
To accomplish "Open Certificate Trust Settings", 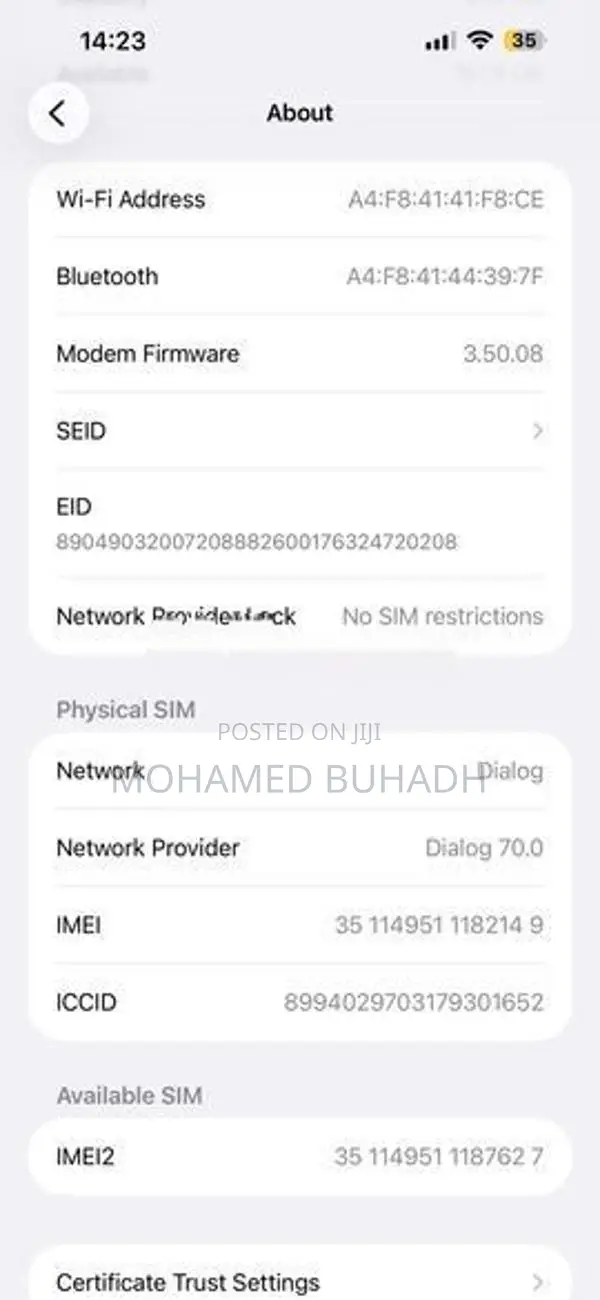I will click(x=300, y=1280).
